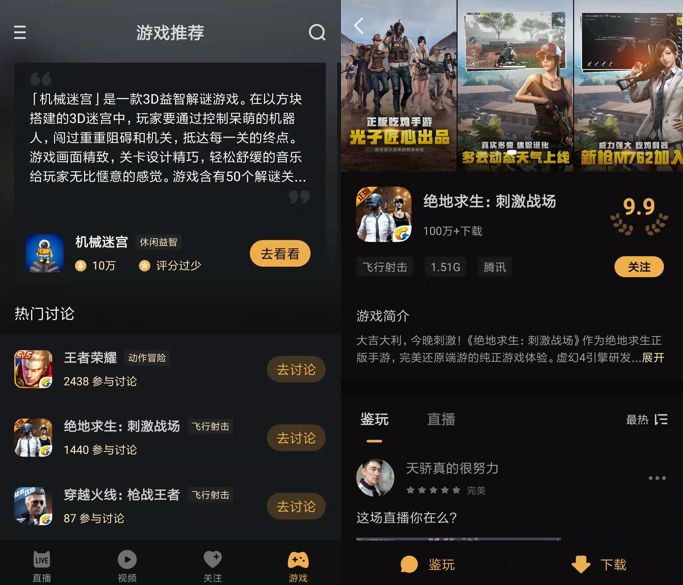Switch to the 直播 tab beside 鉴玩

click(441, 420)
